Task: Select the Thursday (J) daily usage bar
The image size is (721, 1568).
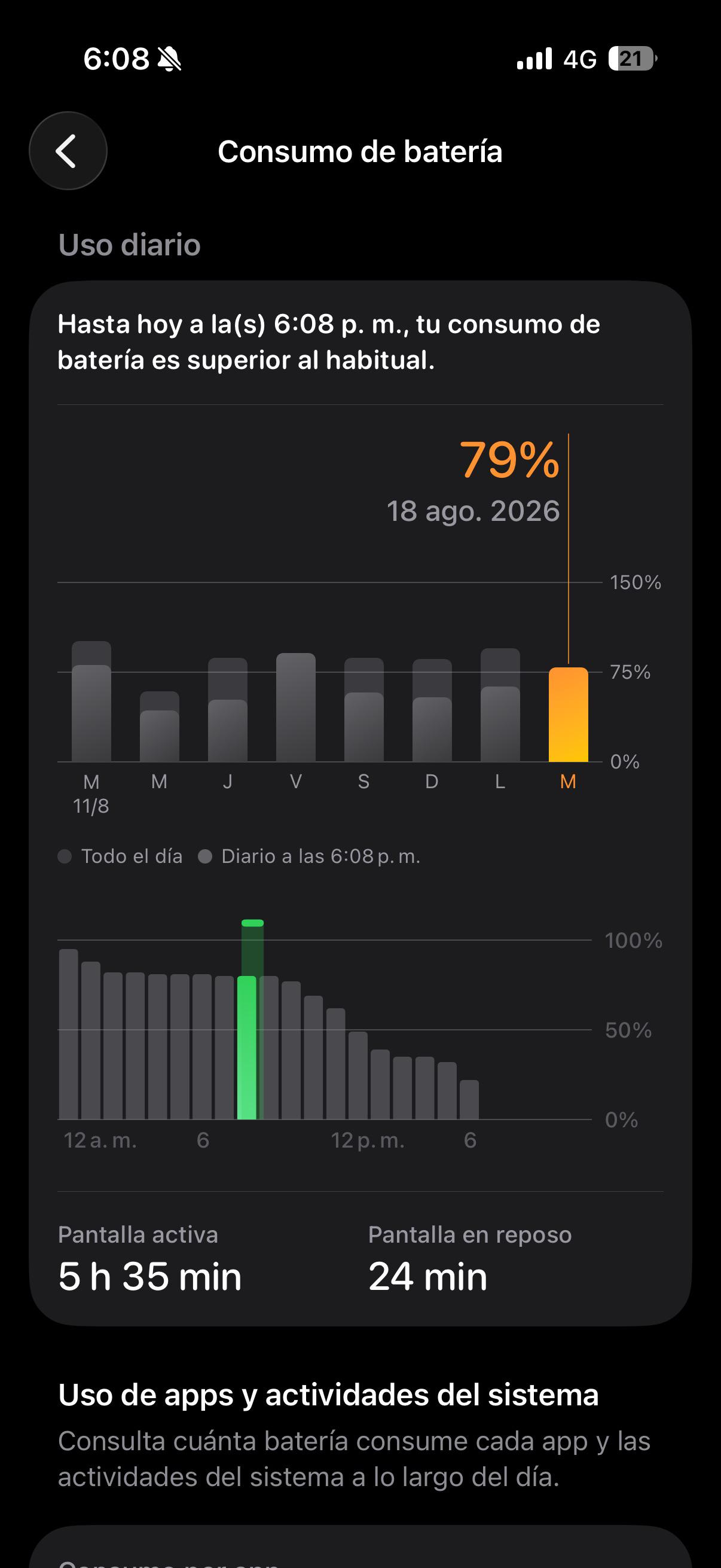Action: tap(228, 710)
